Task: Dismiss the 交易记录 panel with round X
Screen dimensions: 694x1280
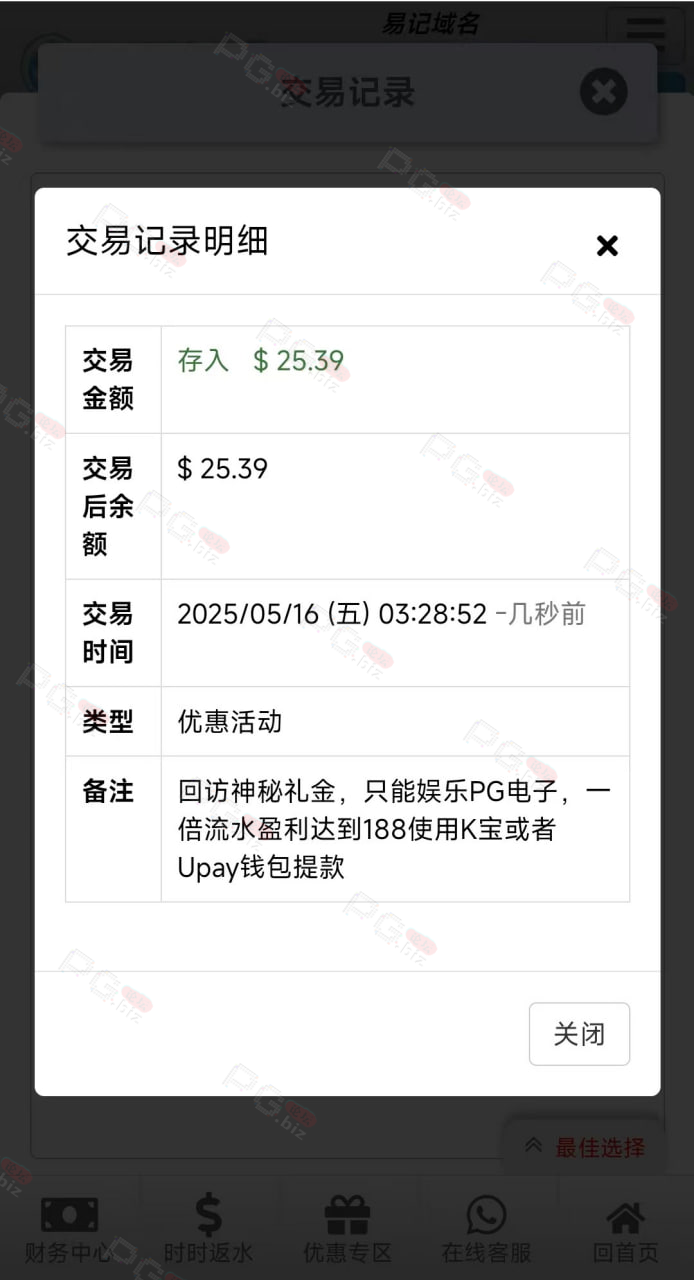Action: (x=604, y=93)
